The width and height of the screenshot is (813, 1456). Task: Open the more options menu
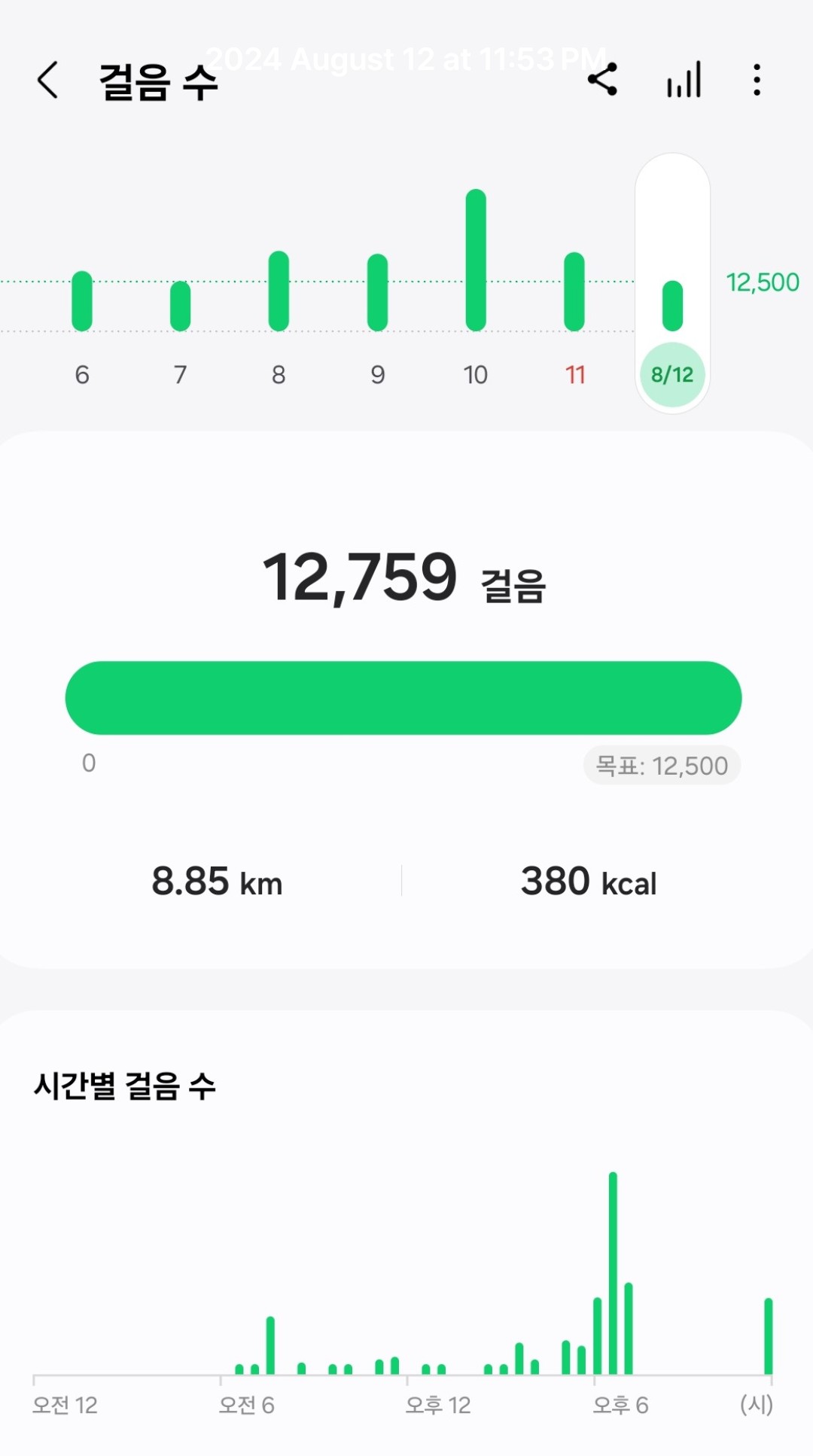(757, 80)
